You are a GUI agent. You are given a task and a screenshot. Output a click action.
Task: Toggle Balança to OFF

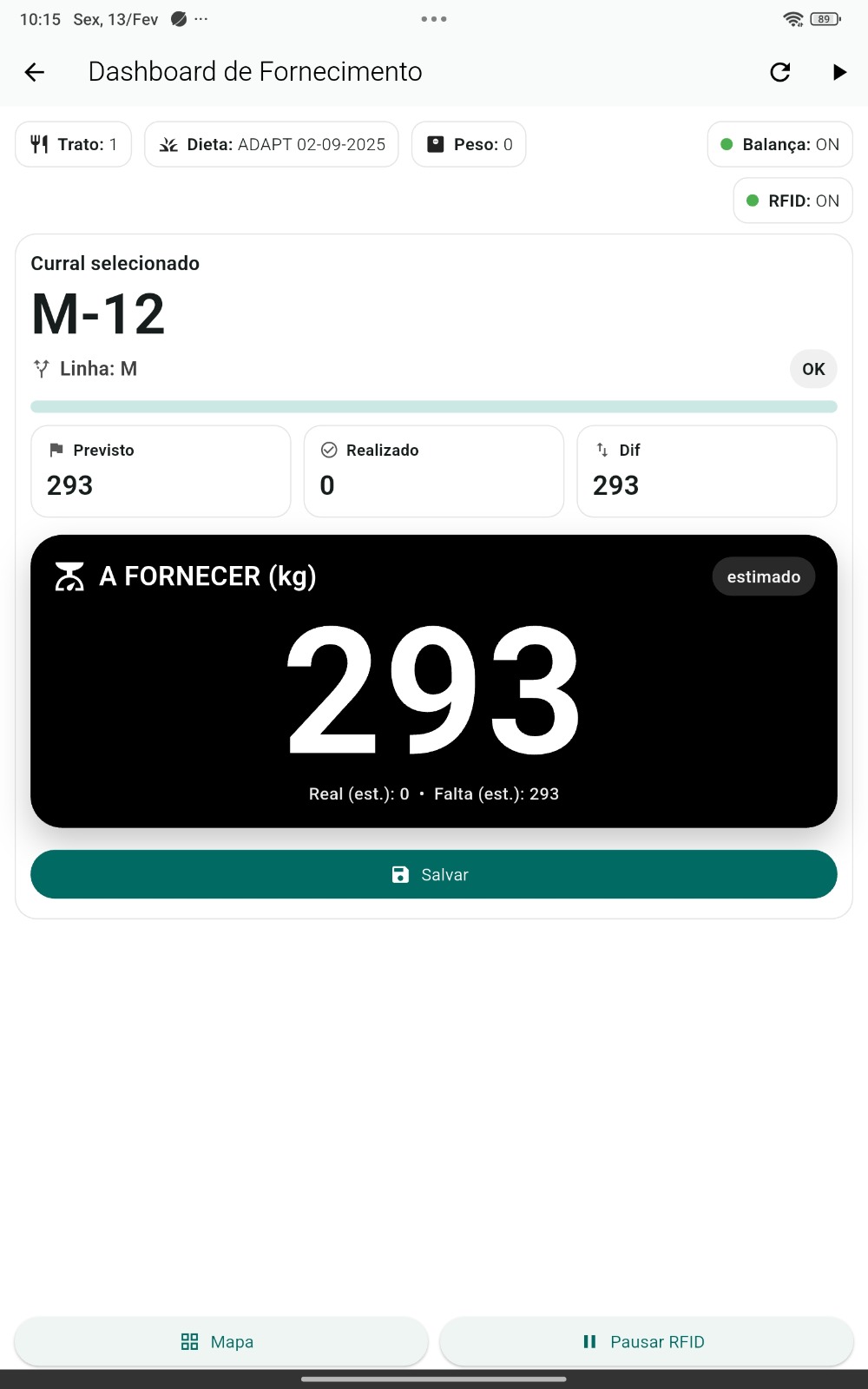point(779,144)
